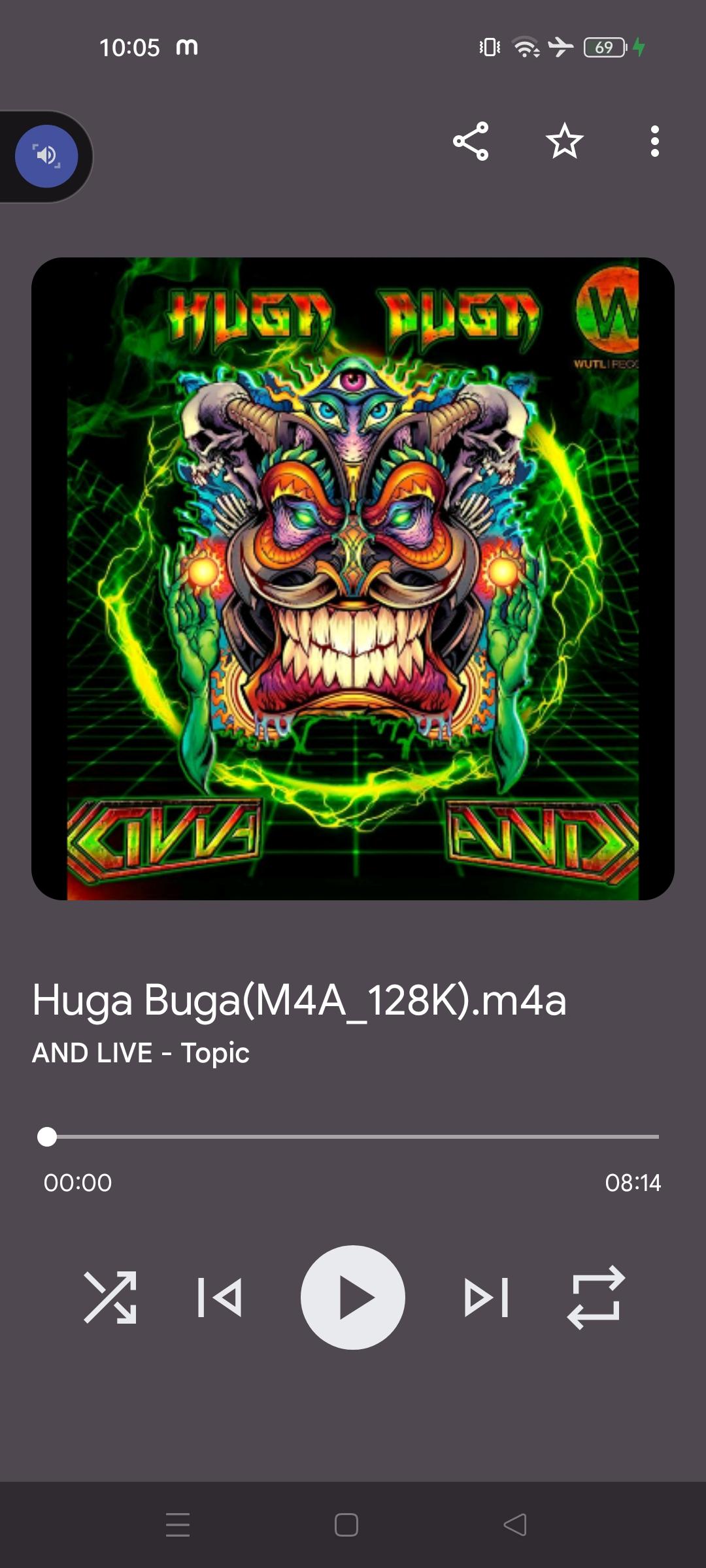The height and width of the screenshot is (1568, 706).
Task: Toggle shuffle mode
Action: coord(110,1297)
